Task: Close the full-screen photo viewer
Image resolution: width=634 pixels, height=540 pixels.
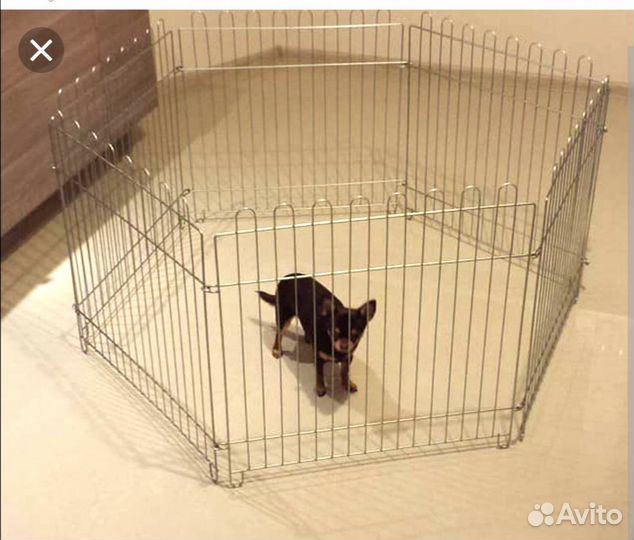Action: pyautogui.click(x=41, y=50)
